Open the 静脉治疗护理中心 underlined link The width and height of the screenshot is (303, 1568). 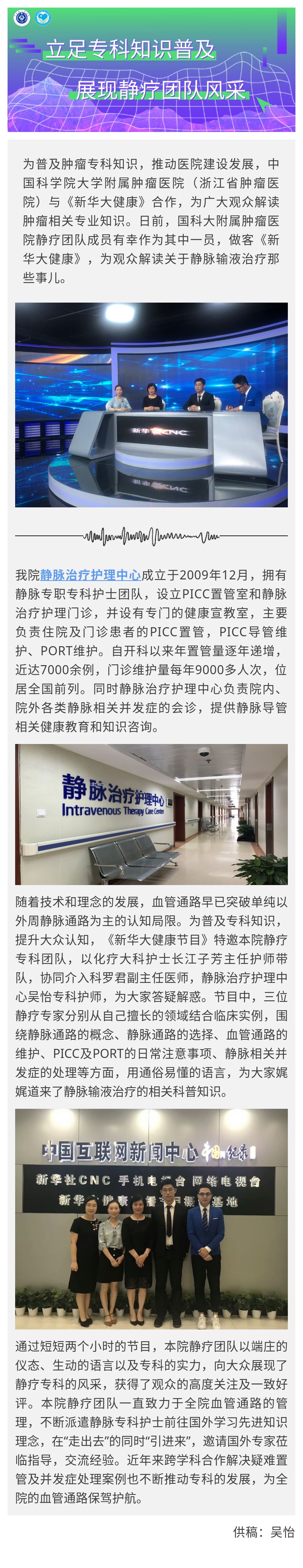pyautogui.click(x=91, y=575)
